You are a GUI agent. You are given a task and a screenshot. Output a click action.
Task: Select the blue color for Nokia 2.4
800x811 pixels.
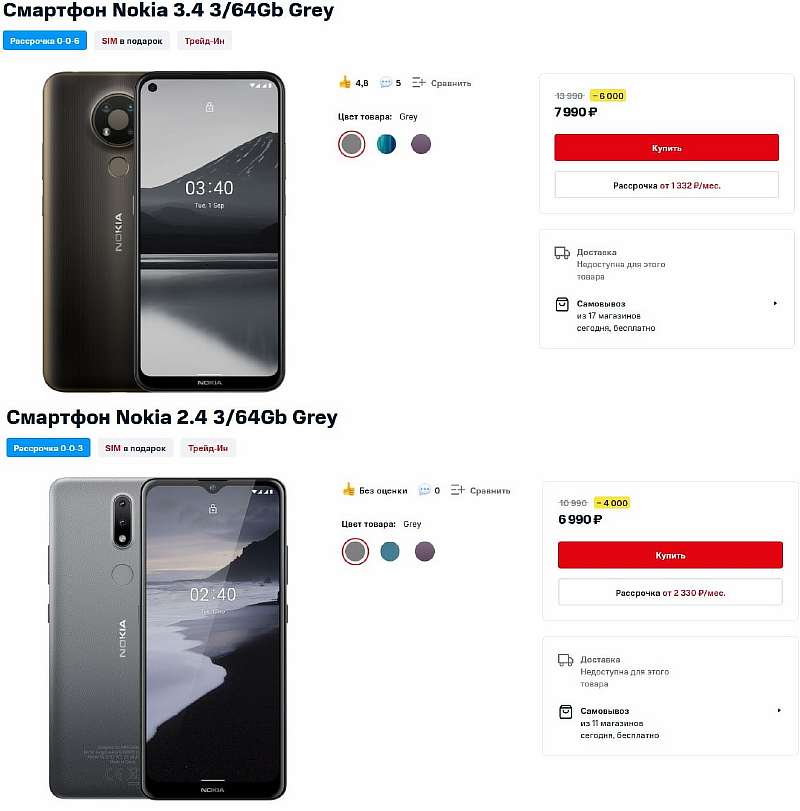coord(390,551)
